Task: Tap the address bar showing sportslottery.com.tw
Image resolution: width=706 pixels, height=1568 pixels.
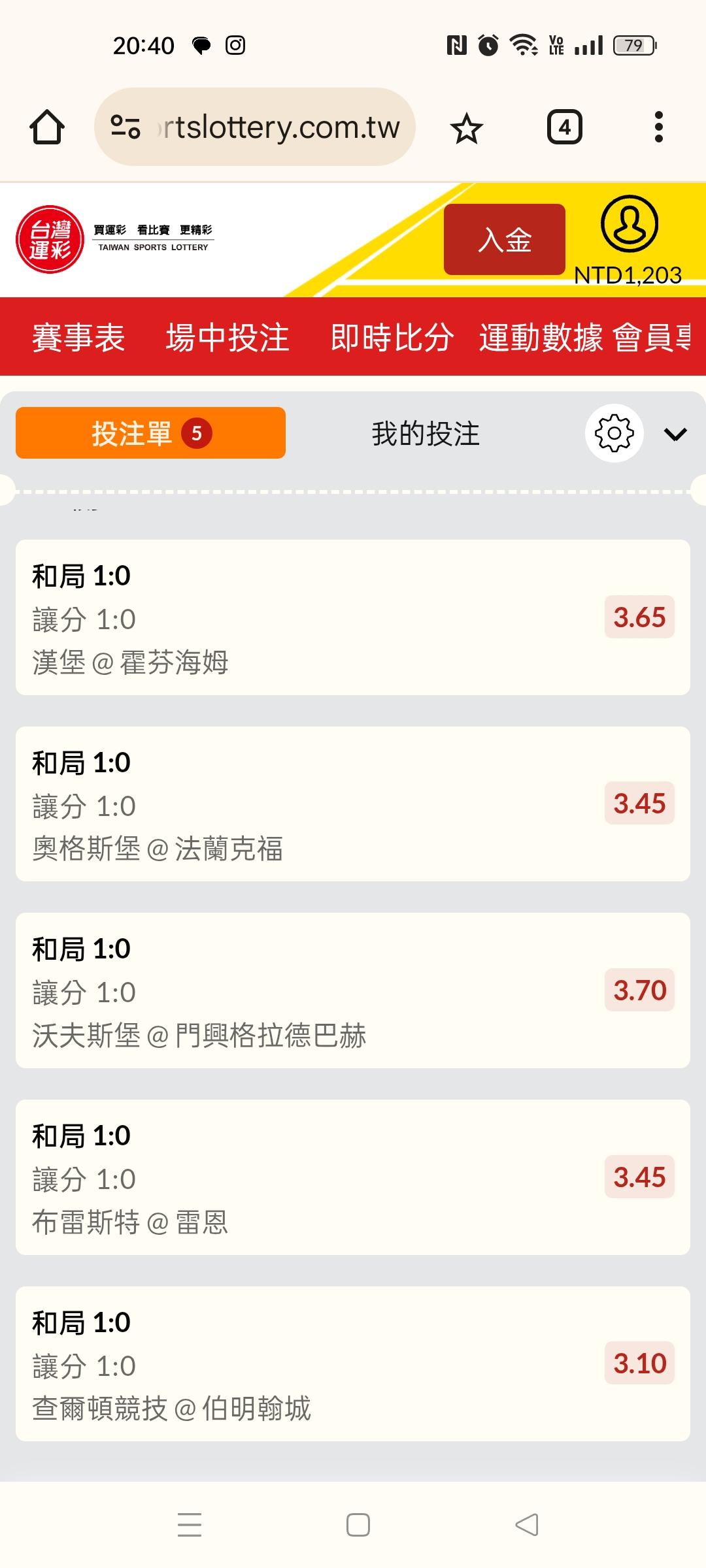Action: coord(255,127)
